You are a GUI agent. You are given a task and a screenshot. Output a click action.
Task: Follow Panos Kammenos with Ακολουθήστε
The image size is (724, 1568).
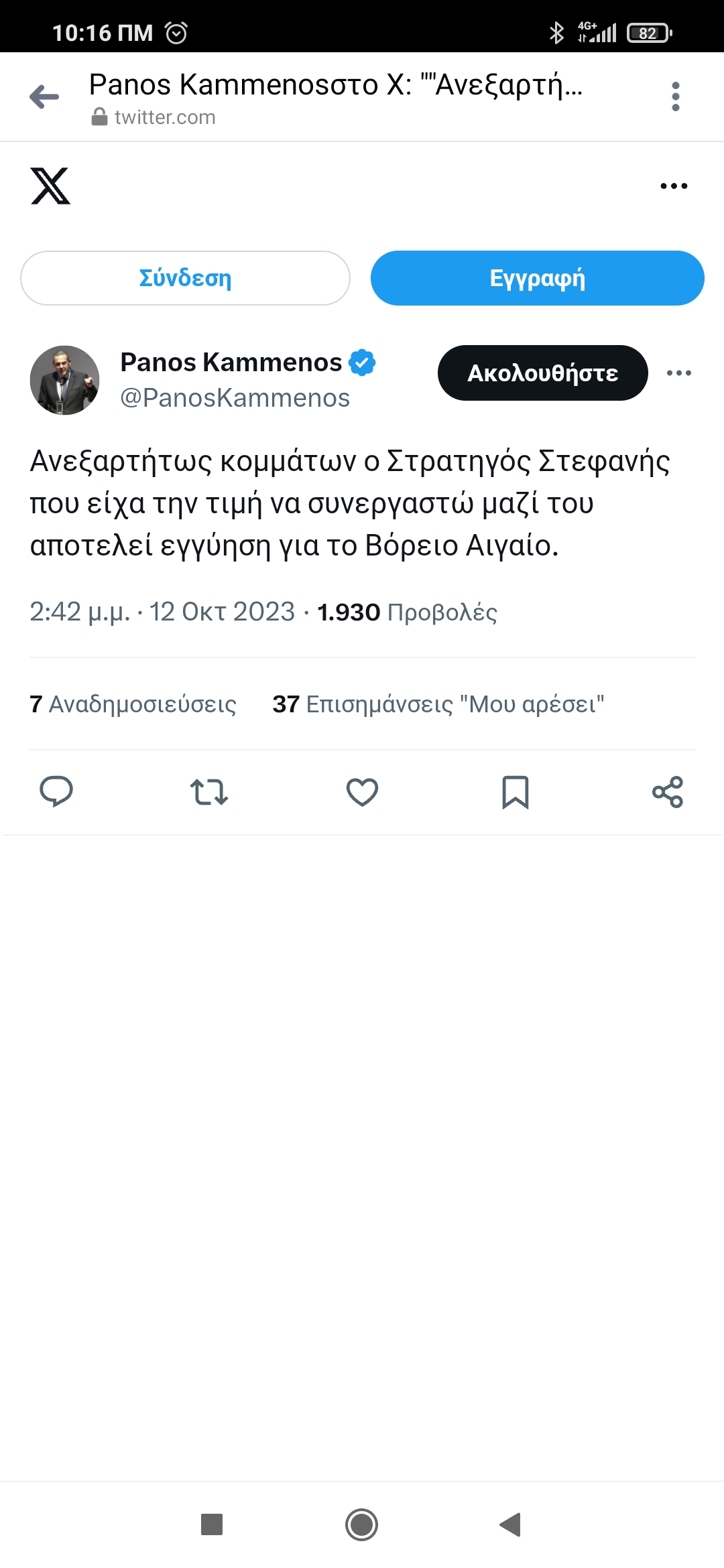(x=542, y=373)
